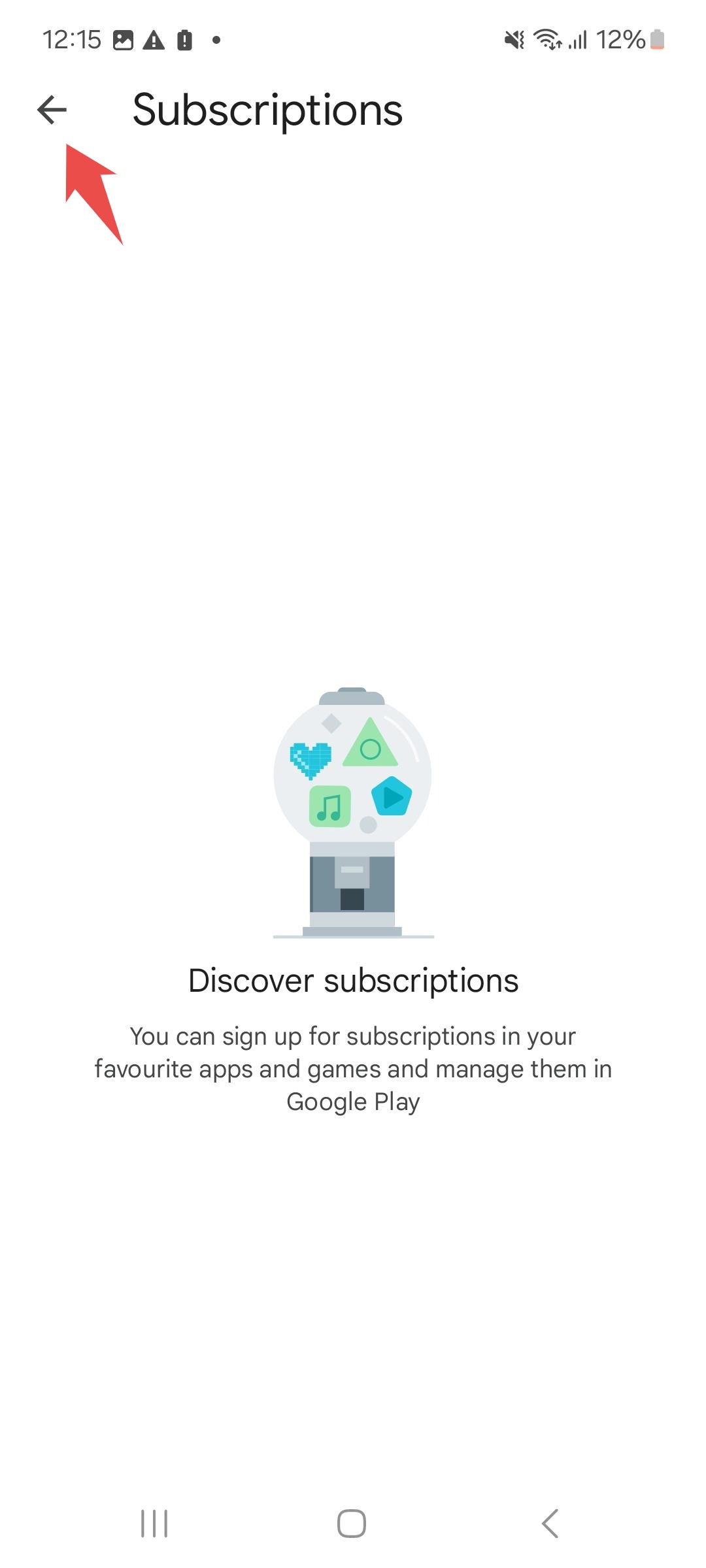Tap the system back button

click(550, 1524)
